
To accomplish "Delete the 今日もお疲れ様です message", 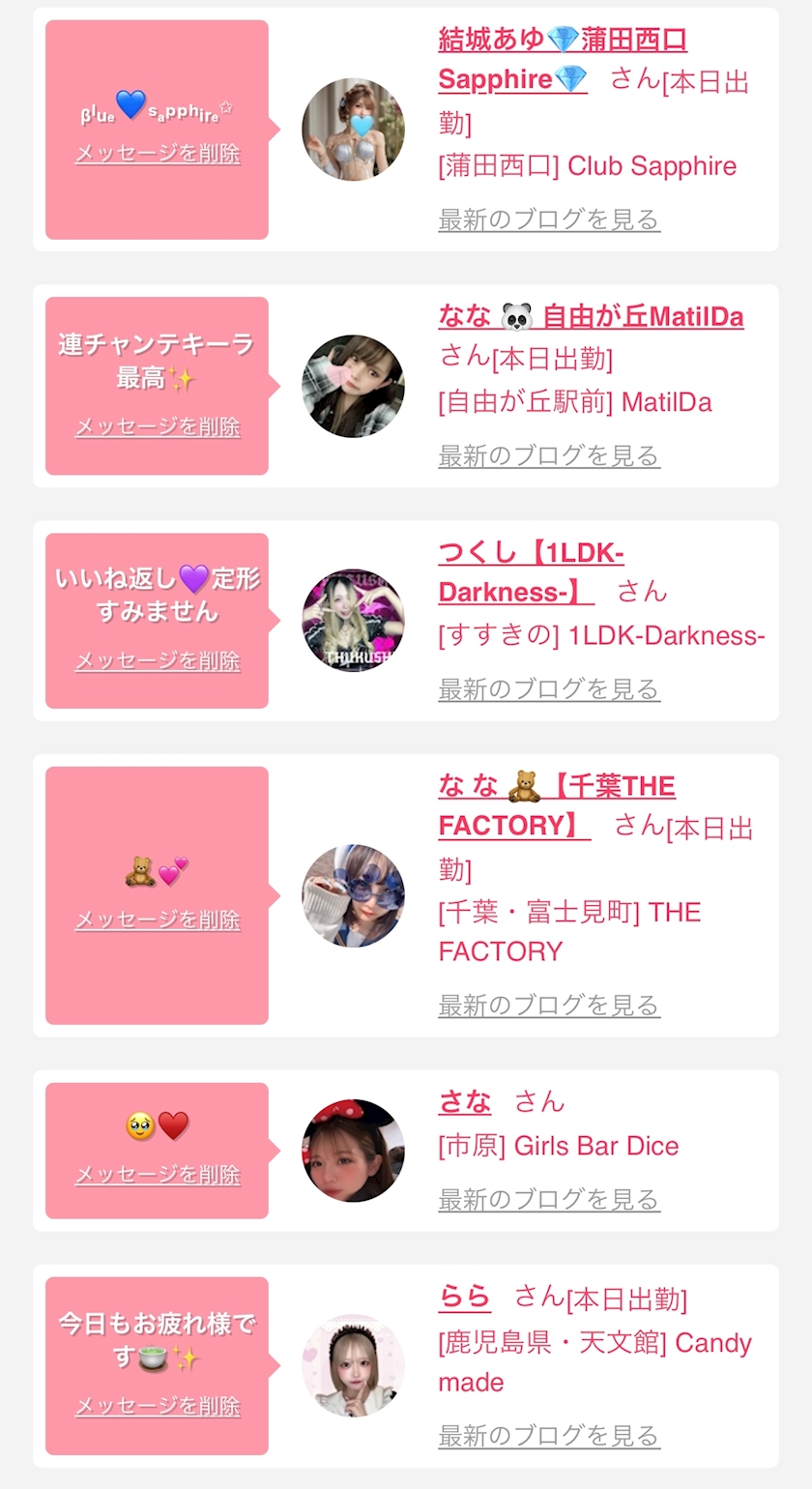I will click(158, 1406).
